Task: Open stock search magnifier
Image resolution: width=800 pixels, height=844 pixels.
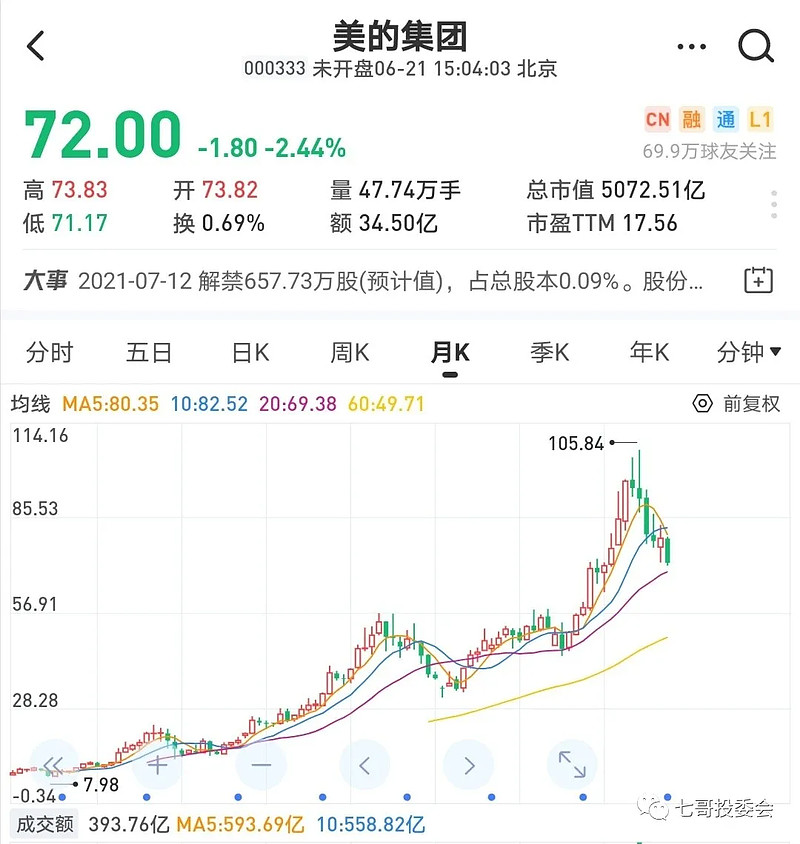Action: click(755, 46)
